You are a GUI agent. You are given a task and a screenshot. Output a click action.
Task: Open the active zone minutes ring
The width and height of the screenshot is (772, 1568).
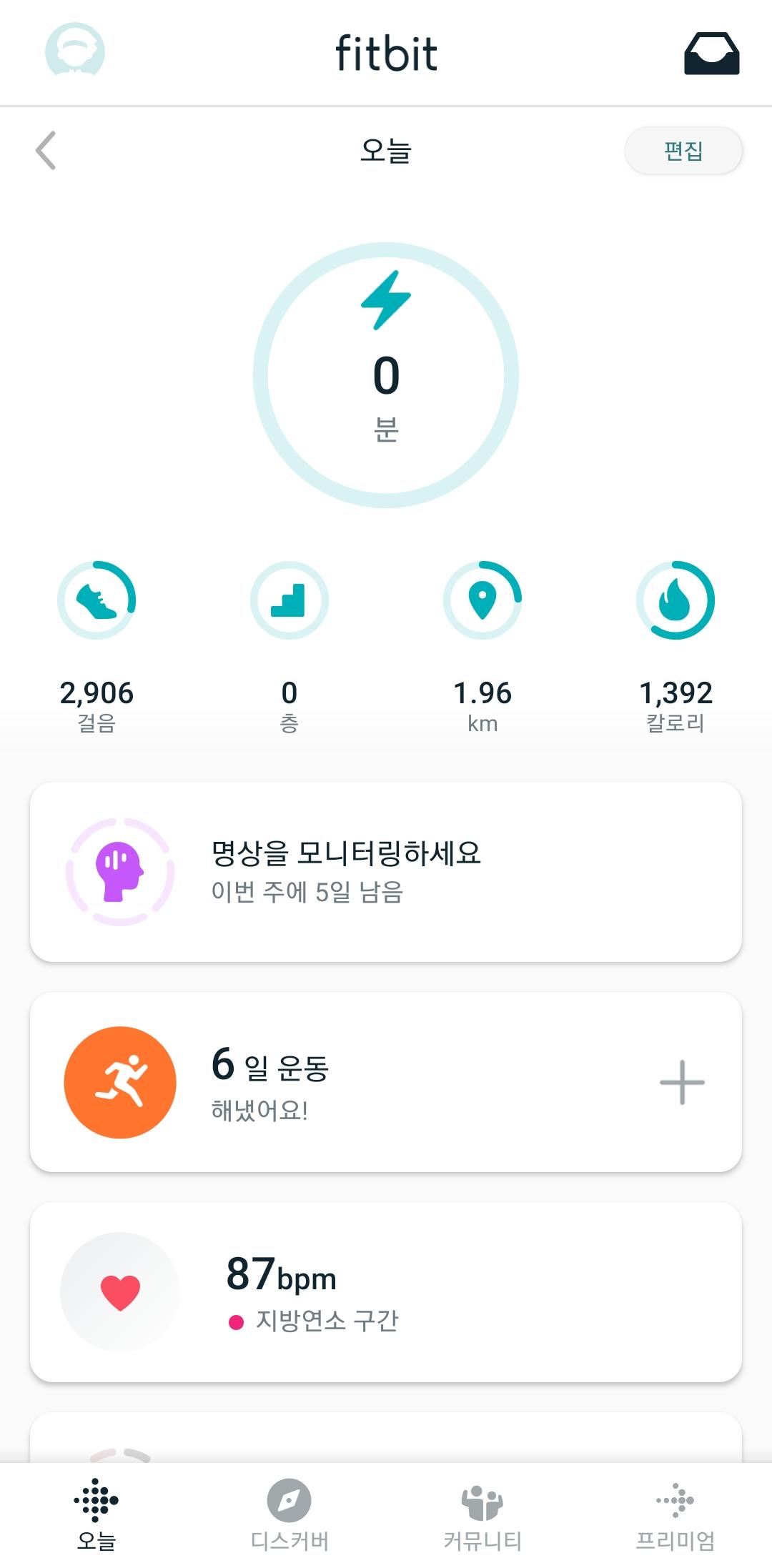pos(386,375)
